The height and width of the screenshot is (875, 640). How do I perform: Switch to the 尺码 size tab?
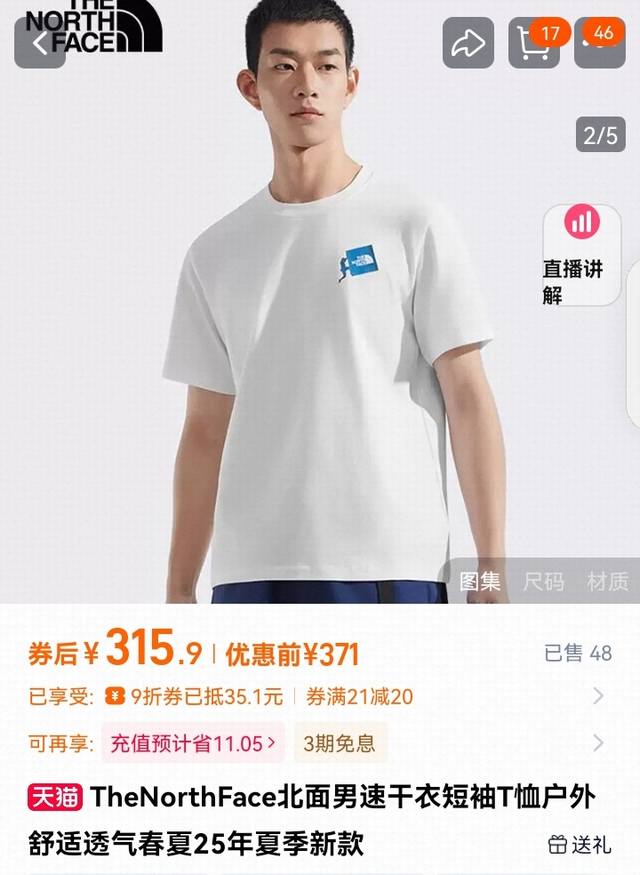click(x=544, y=581)
